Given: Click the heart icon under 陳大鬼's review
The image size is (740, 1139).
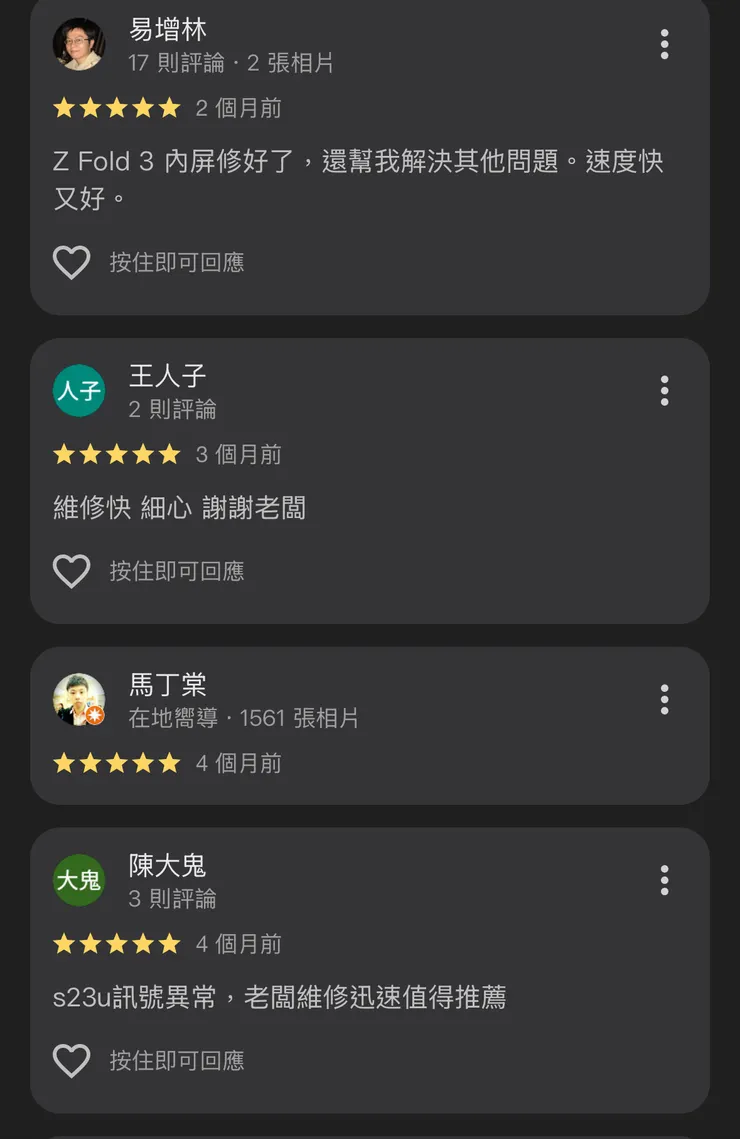Looking at the screenshot, I should [71, 1060].
